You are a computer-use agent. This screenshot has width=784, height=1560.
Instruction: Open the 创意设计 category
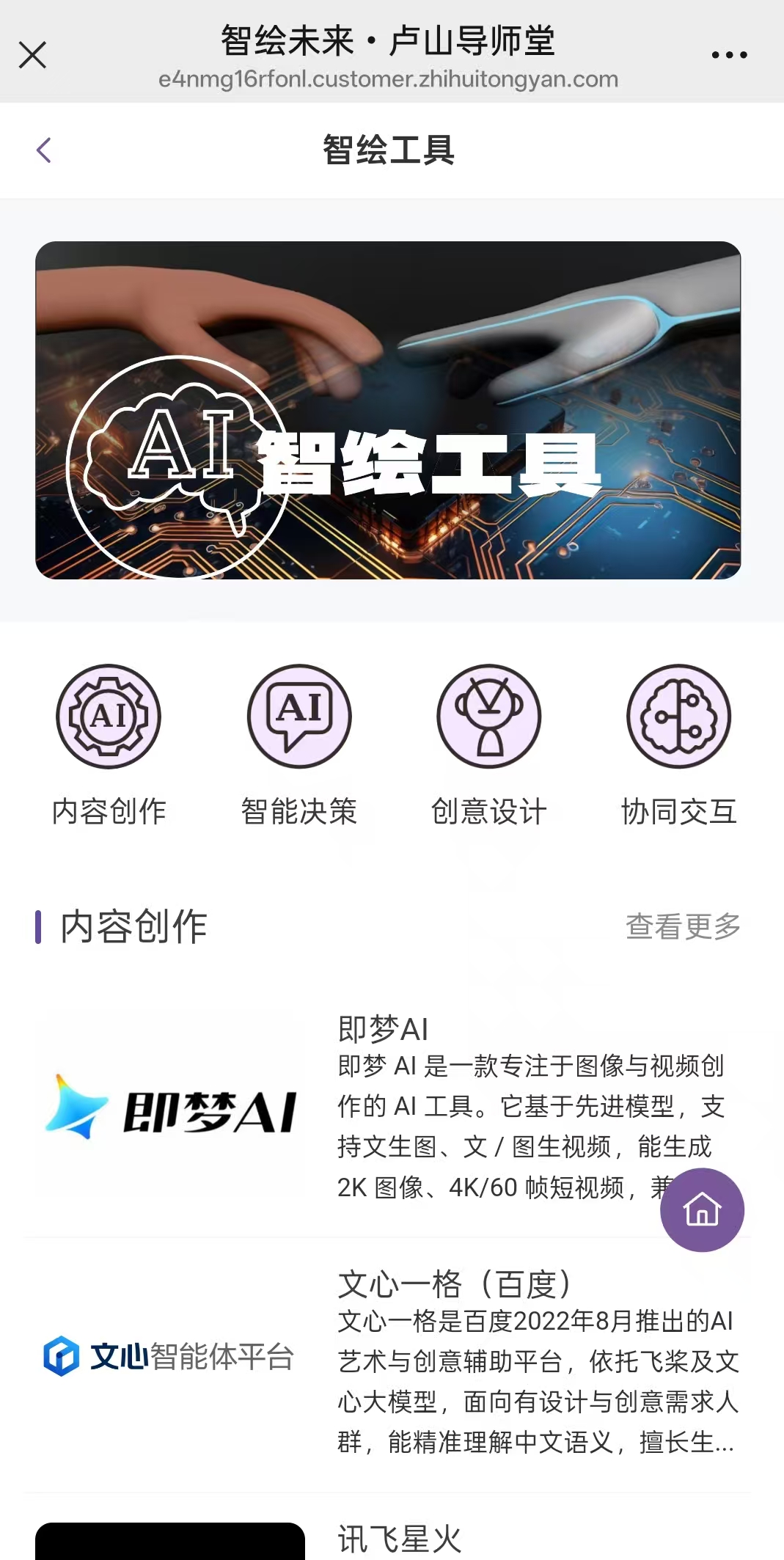click(x=488, y=745)
